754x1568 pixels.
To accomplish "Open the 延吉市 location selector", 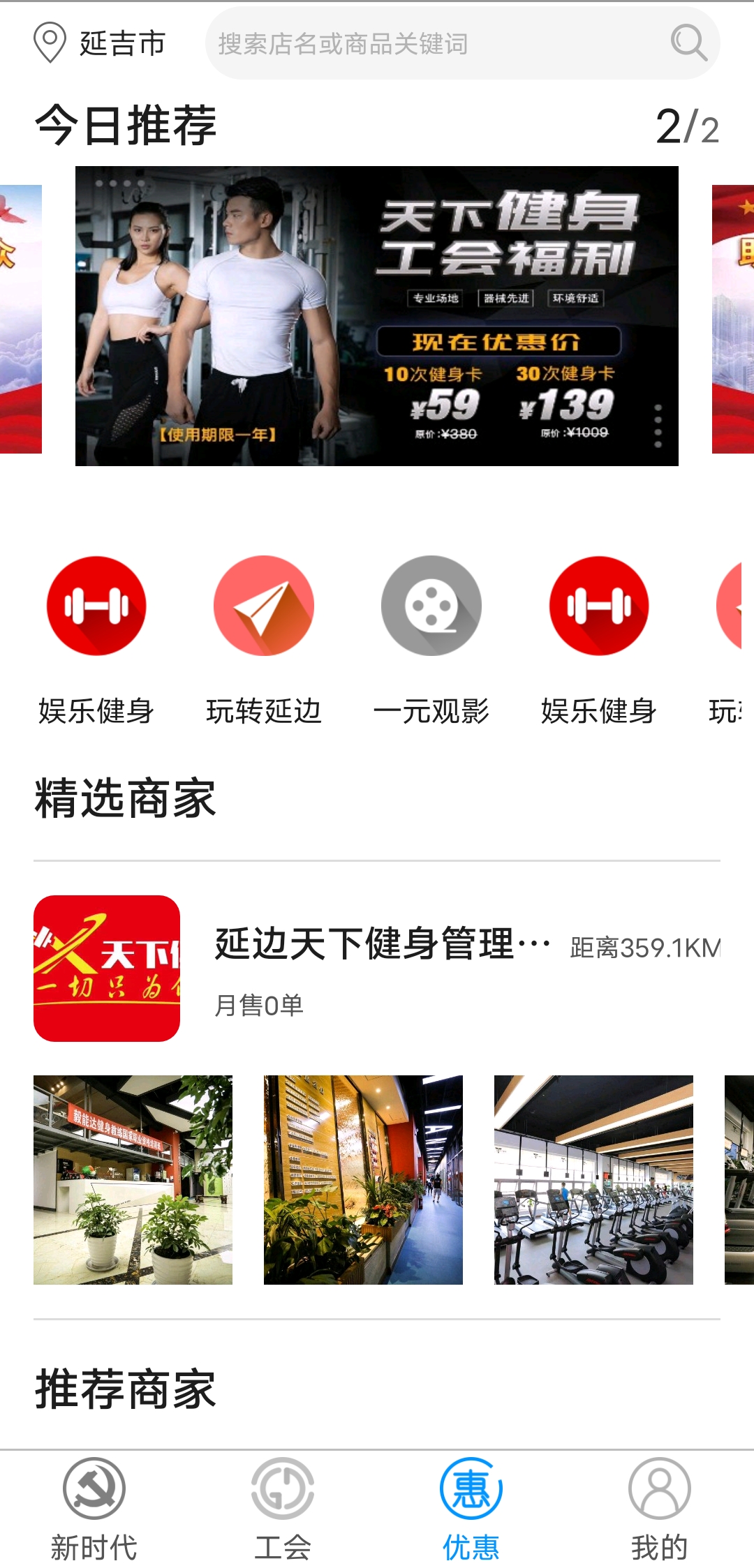I will tap(100, 43).
